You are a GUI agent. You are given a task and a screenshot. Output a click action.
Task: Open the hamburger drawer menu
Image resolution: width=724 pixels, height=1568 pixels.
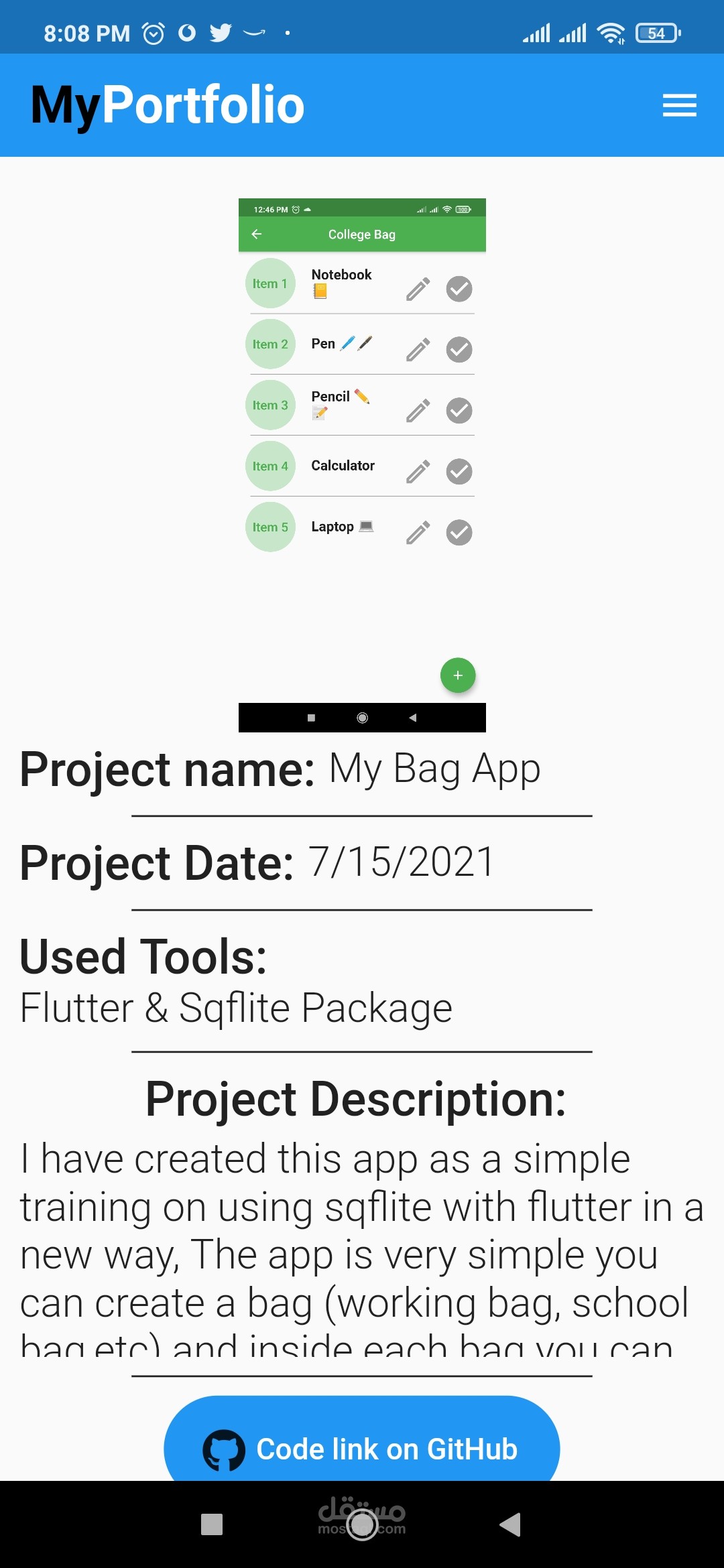pos(679,105)
